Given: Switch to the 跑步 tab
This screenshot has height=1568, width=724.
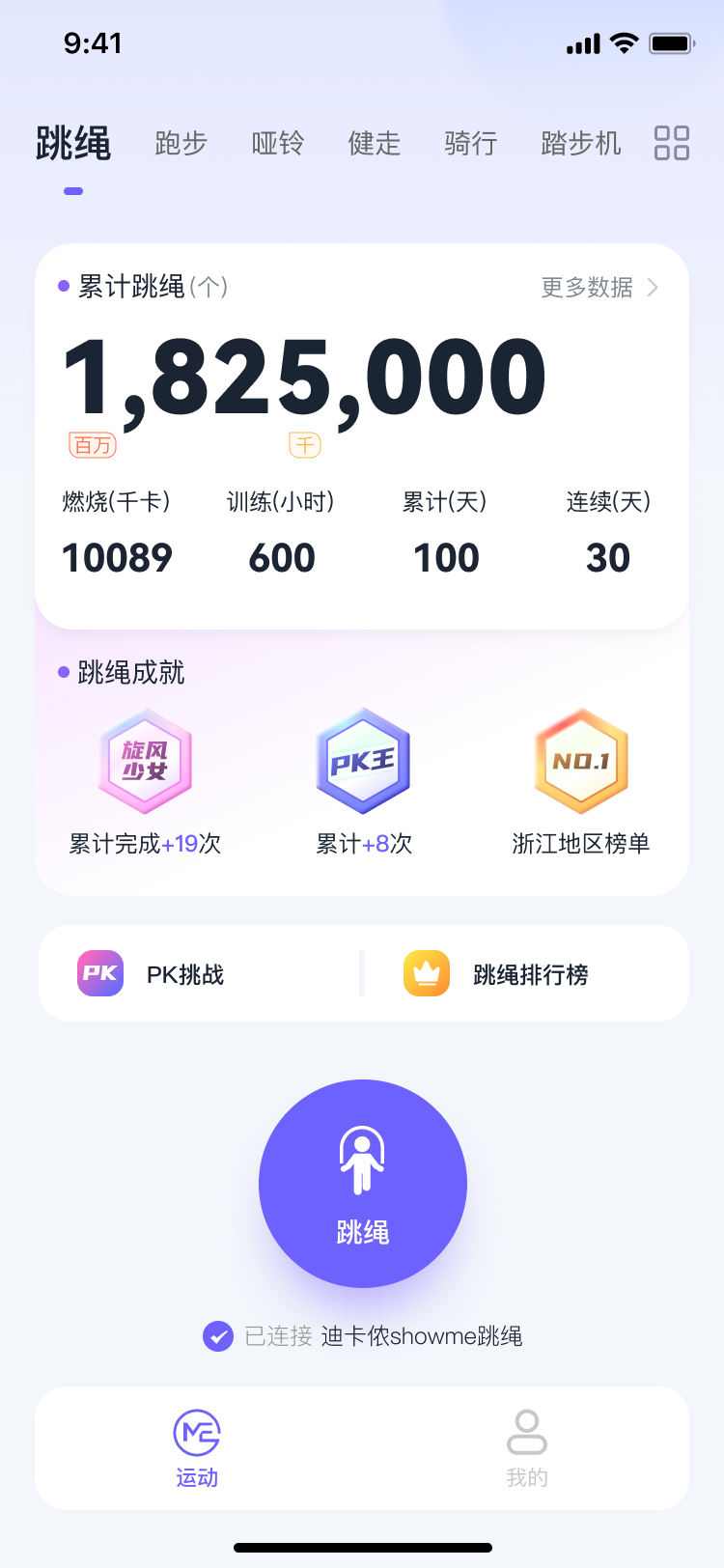Looking at the screenshot, I should (181, 144).
